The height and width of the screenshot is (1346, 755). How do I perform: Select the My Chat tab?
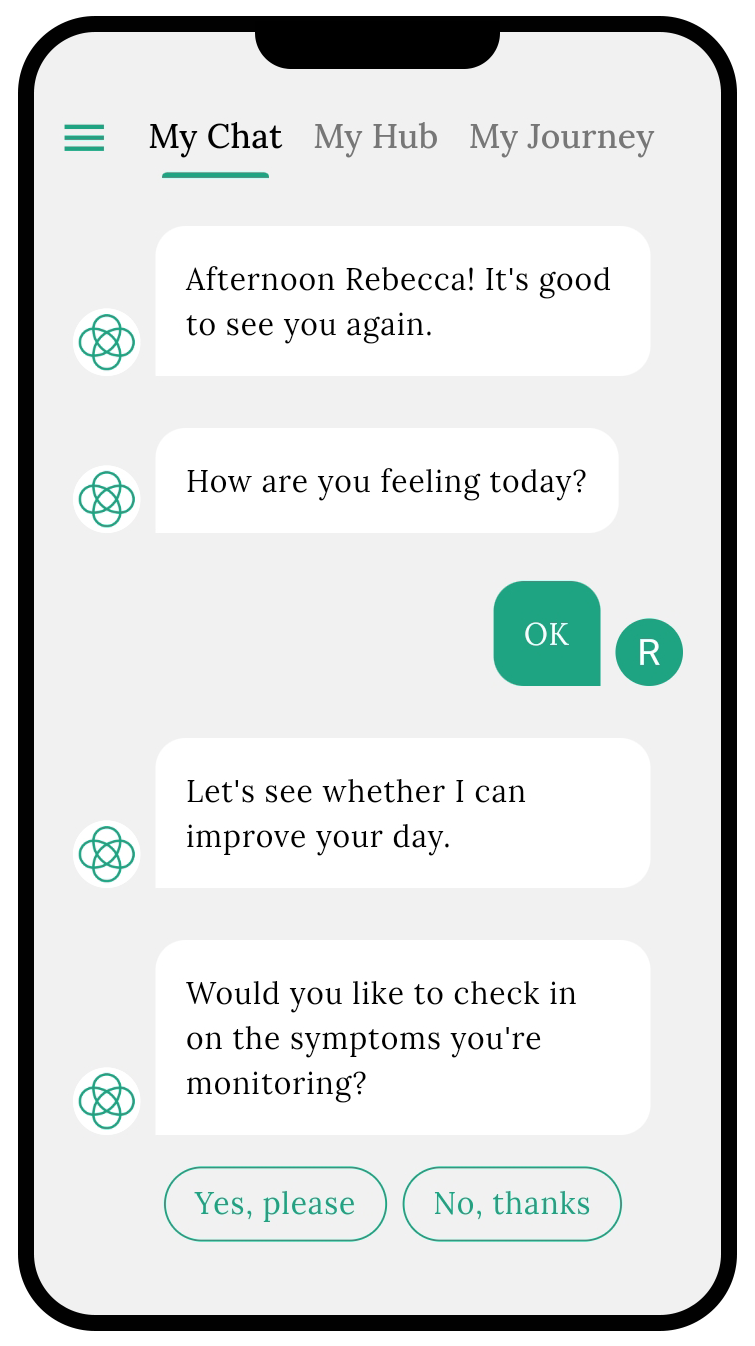215,137
